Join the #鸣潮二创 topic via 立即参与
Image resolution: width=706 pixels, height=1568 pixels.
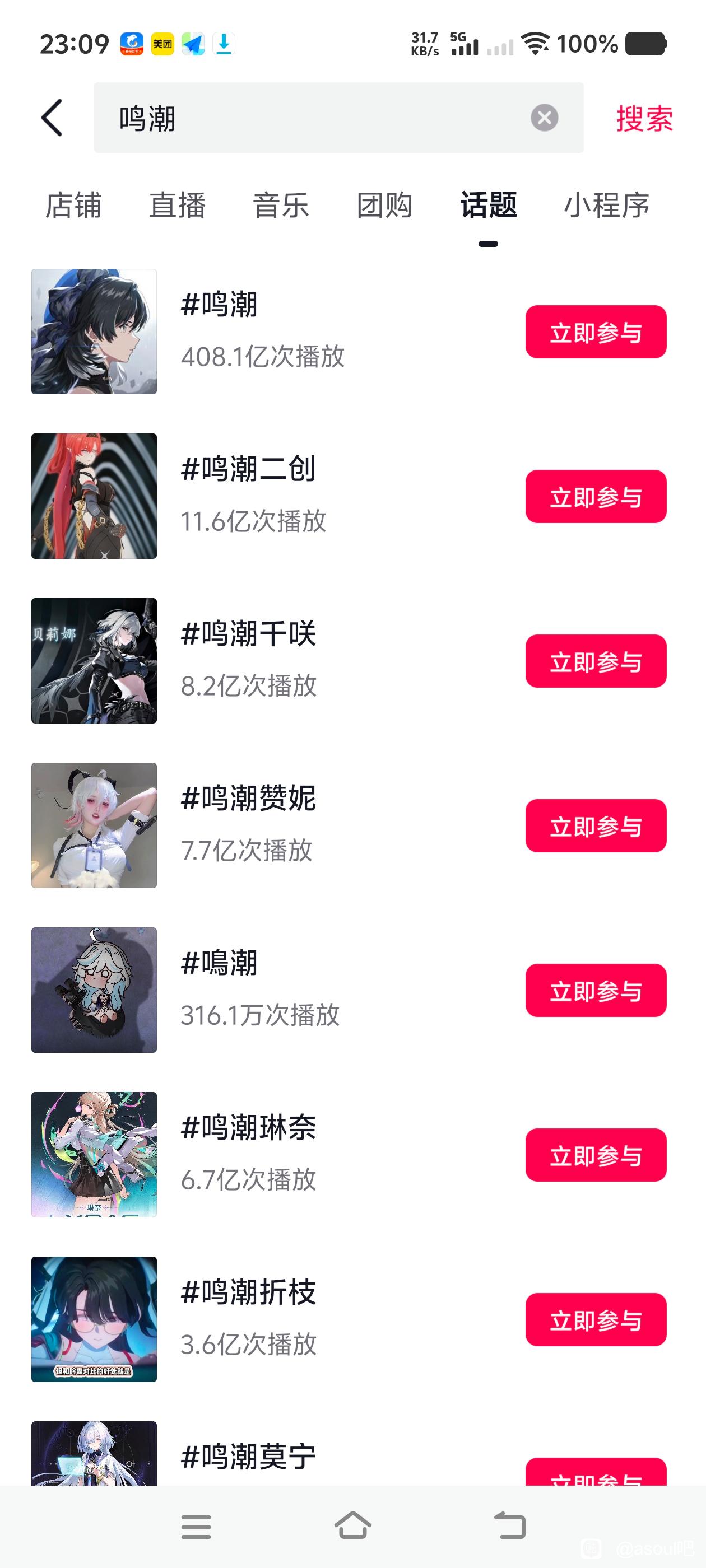pyautogui.click(x=595, y=497)
